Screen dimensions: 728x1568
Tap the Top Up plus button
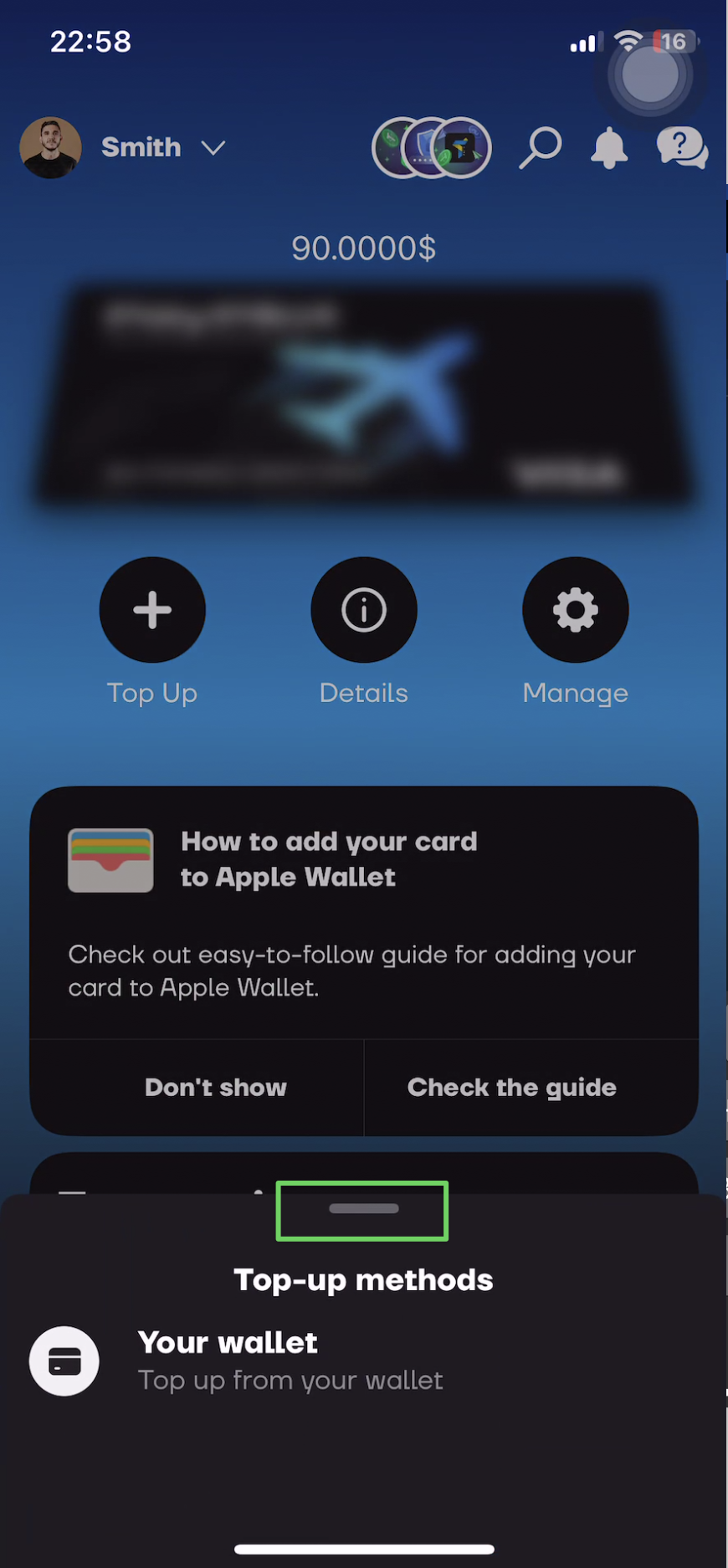point(152,609)
